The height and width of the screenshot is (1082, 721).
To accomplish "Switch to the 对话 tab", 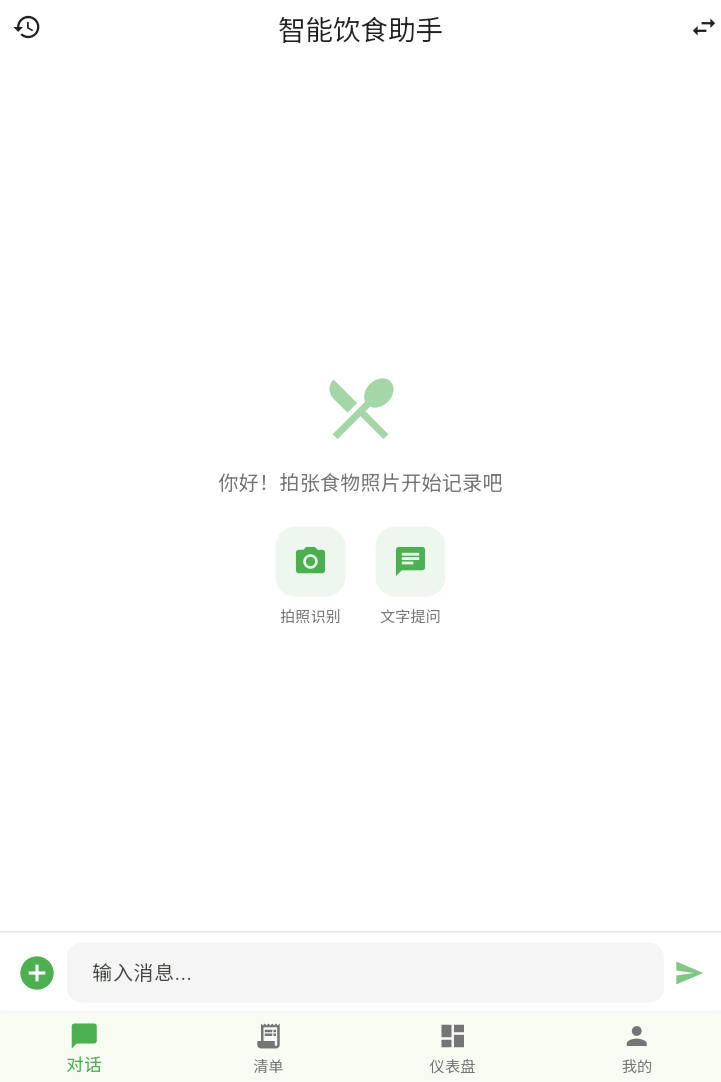I will coord(84,1047).
